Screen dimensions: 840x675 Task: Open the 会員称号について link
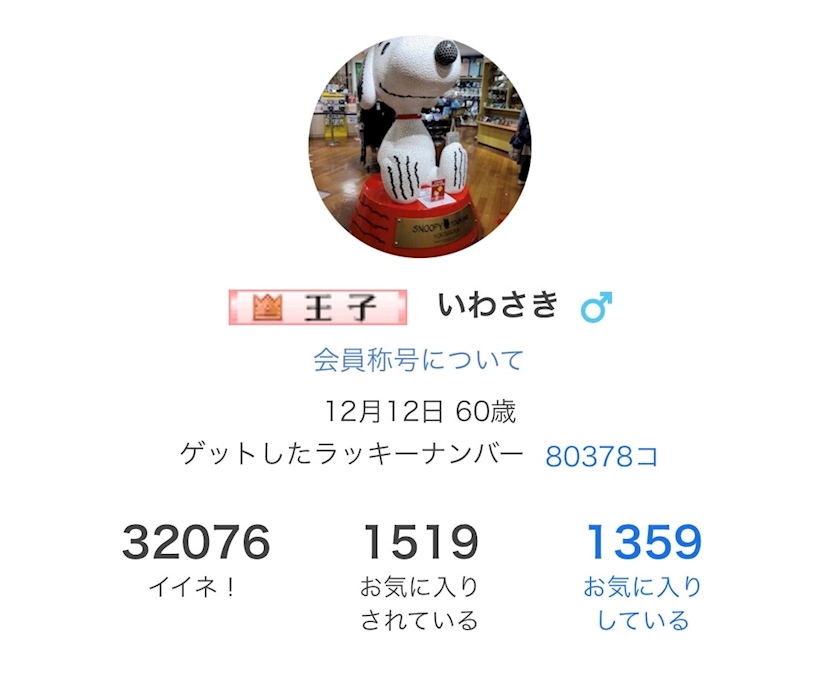[418, 360]
